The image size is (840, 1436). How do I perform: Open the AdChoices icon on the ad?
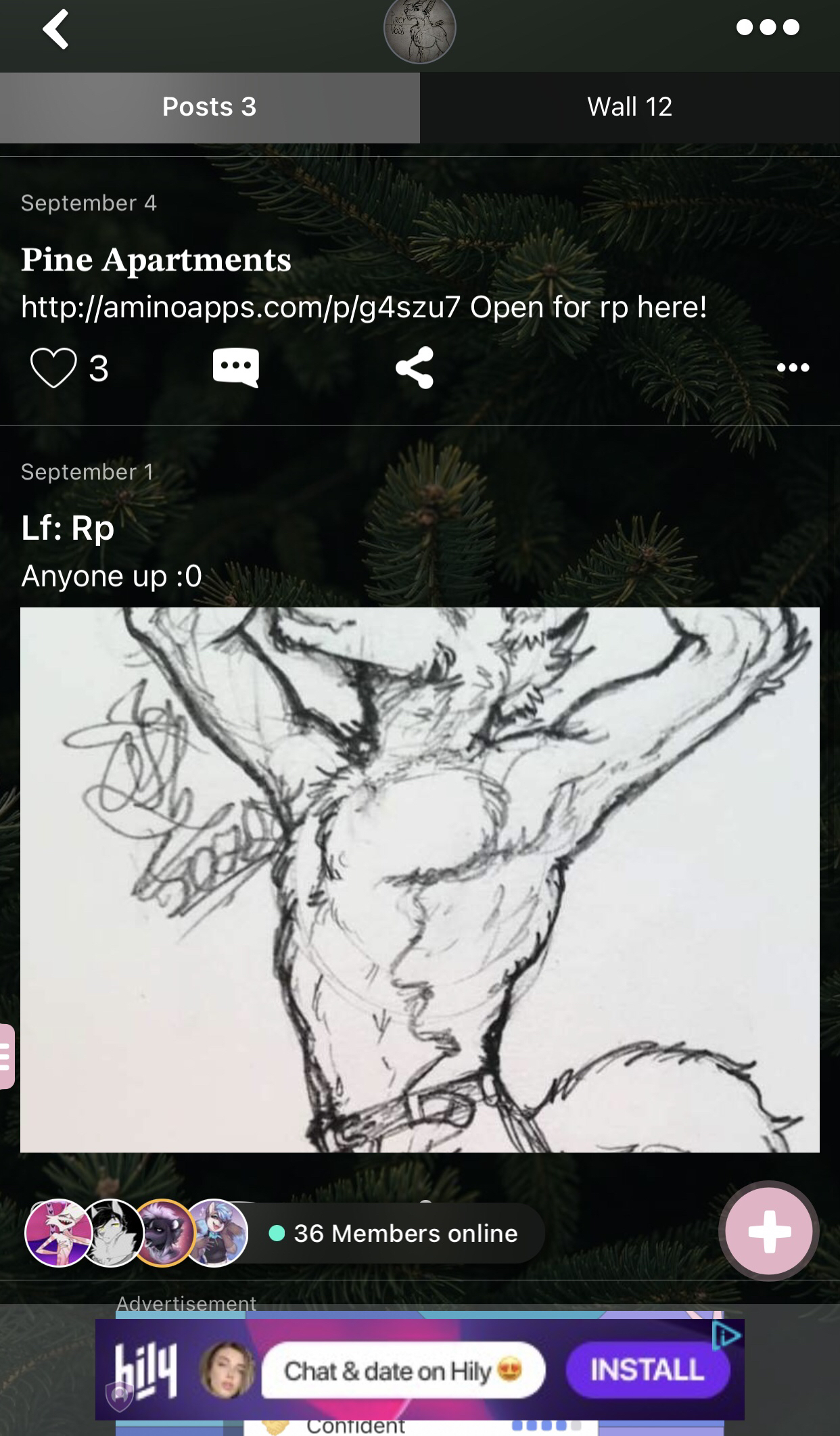[x=726, y=1335]
